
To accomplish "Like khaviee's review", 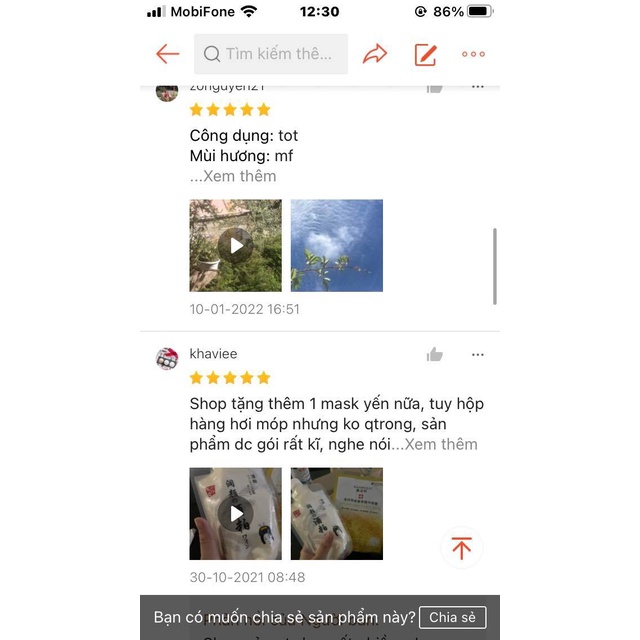I will point(435,355).
